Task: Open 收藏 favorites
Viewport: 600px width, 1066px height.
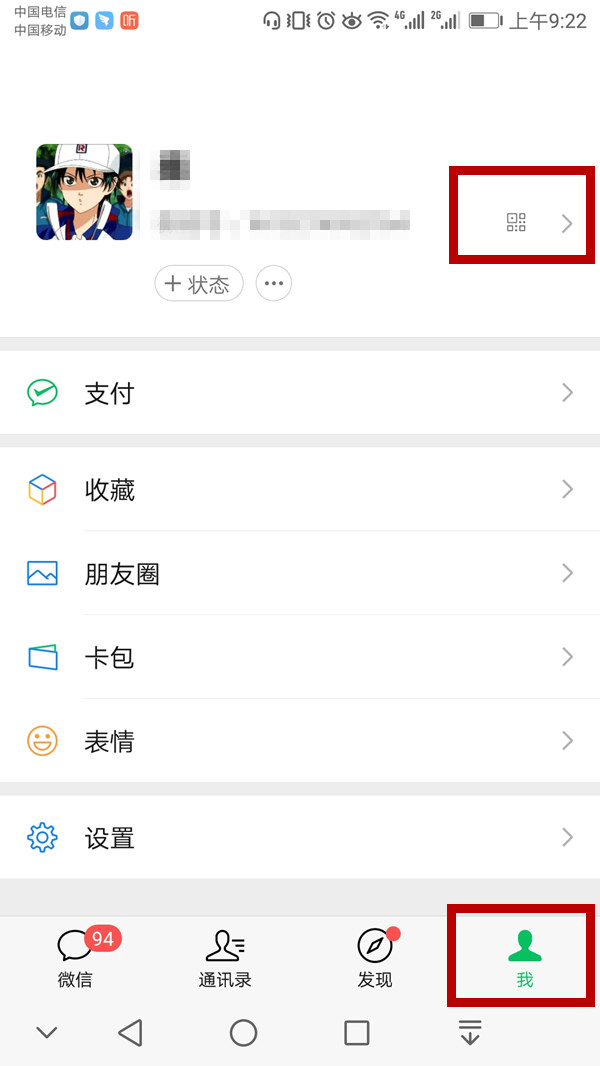Action: pyautogui.click(x=300, y=490)
